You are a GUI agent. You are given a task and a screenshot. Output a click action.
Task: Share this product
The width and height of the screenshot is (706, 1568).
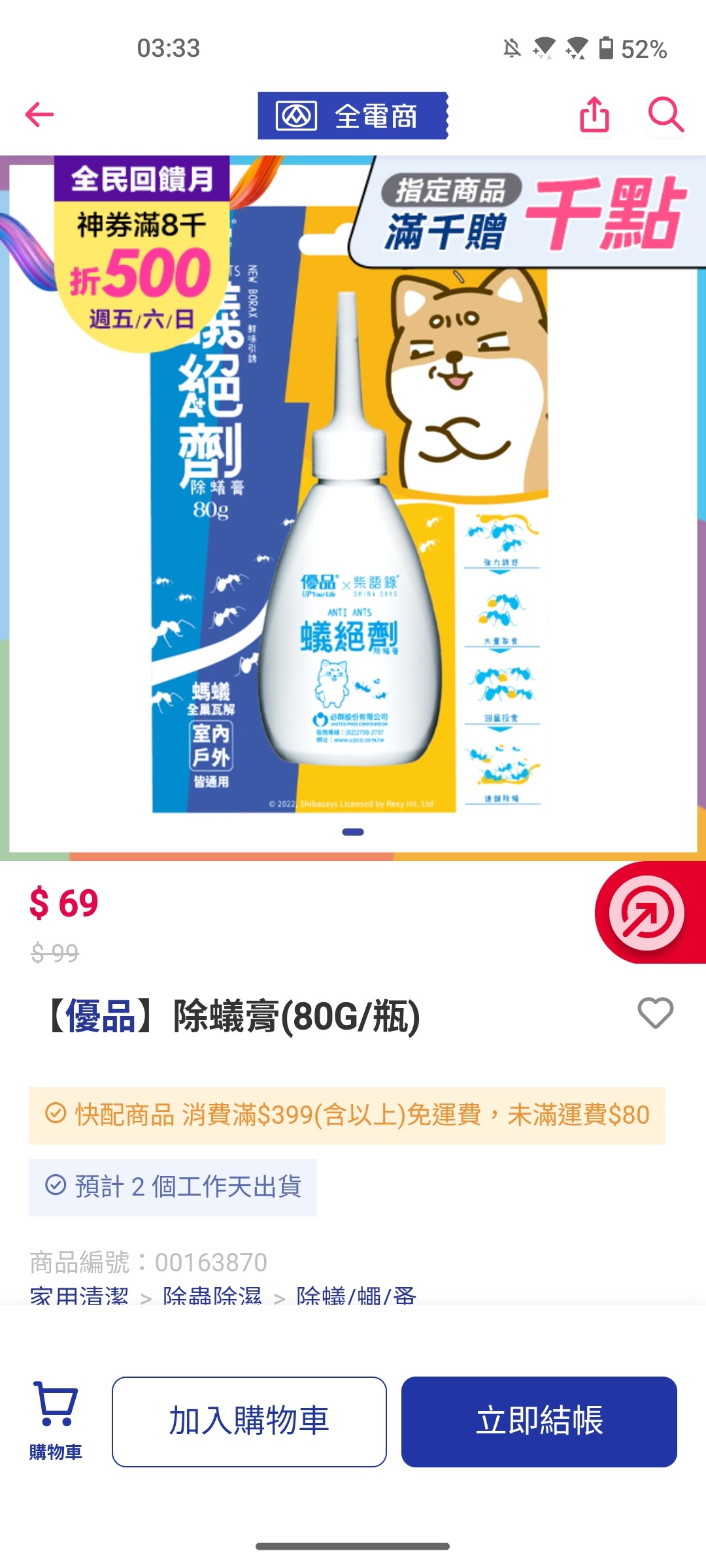[594, 115]
